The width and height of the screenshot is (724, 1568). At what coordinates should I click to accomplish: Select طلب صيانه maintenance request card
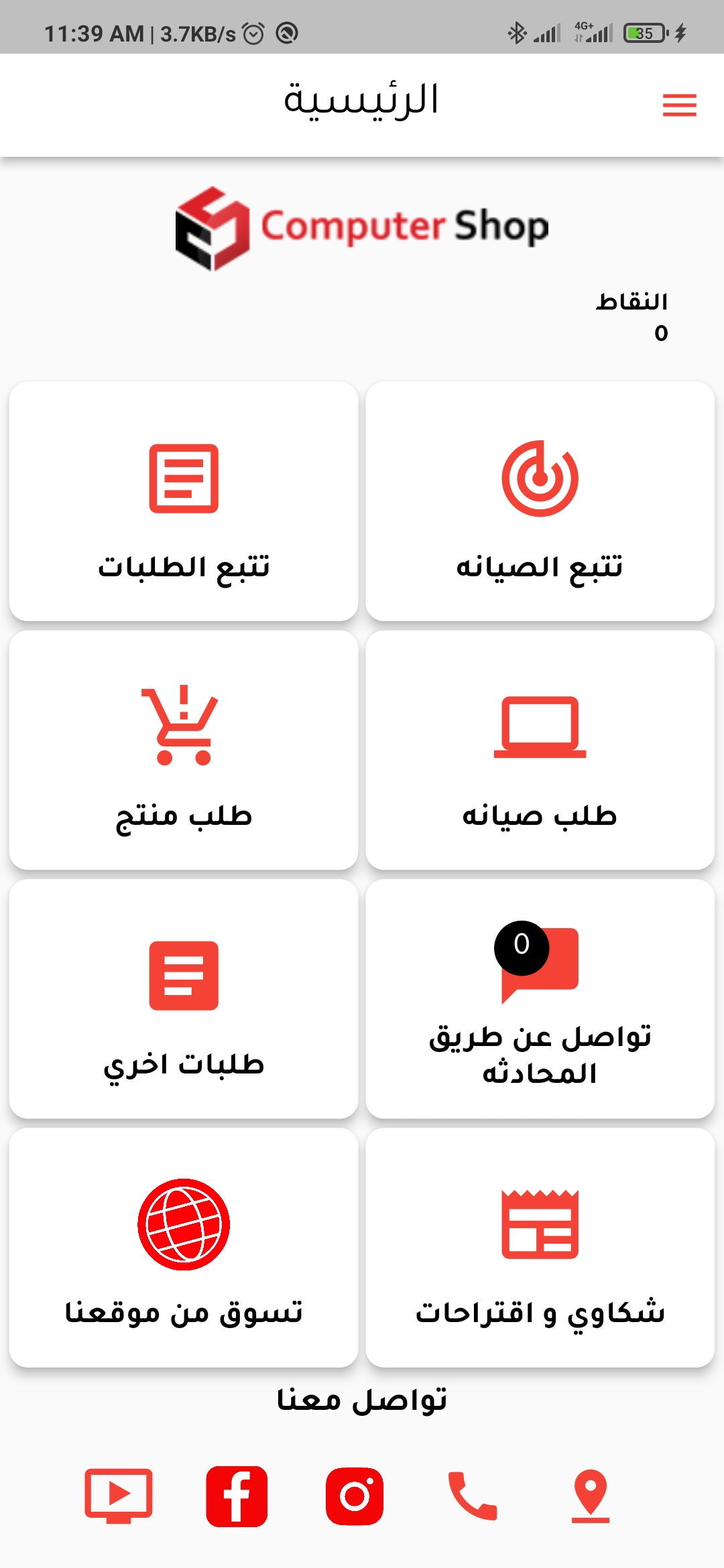tap(540, 750)
